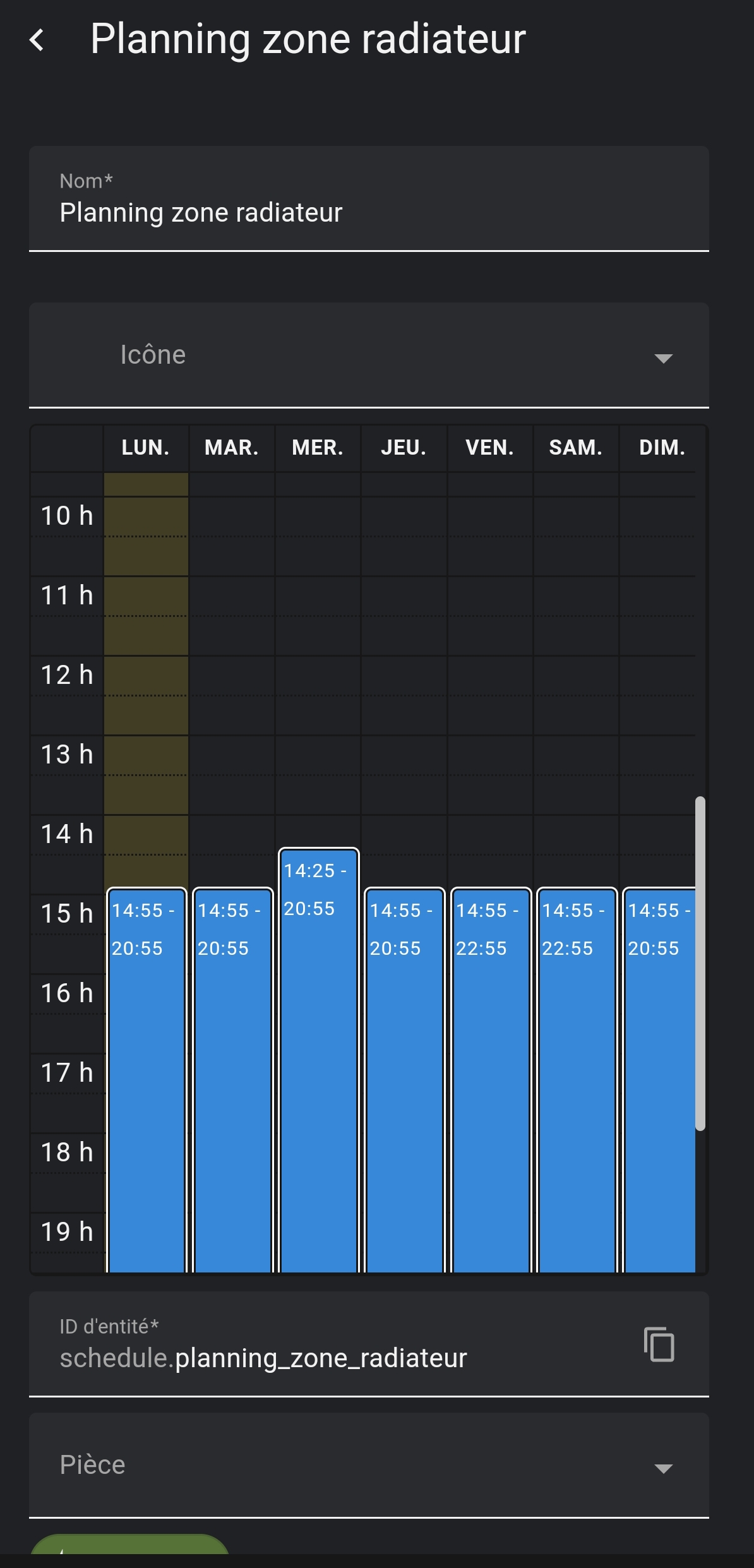Select Monday's 14:55 - 20:55 time block
This screenshot has width=754, height=1568.
click(147, 1074)
